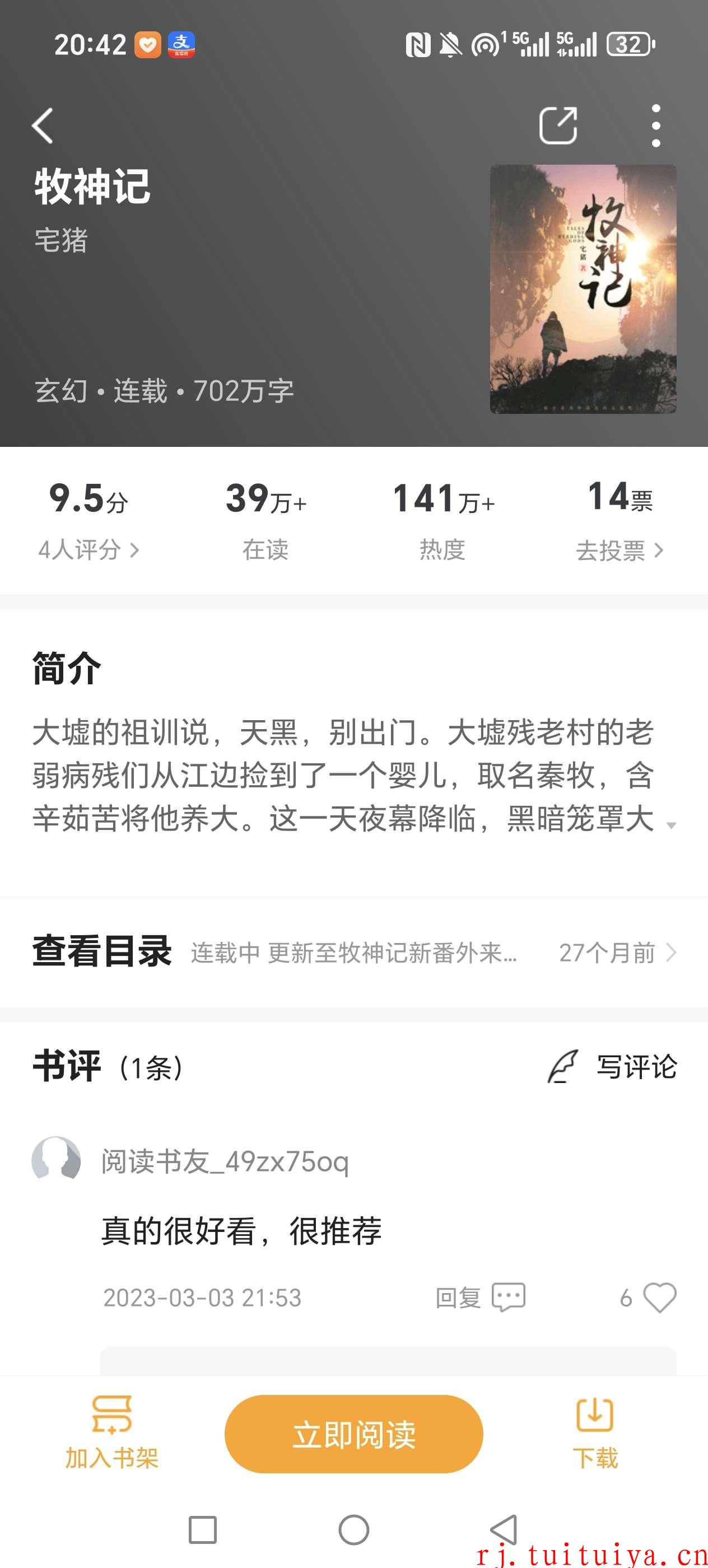Image resolution: width=708 pixels, height=1568 pixels.
Task: Reply to the 真的很好看 review
Action: click(481, 1298)
